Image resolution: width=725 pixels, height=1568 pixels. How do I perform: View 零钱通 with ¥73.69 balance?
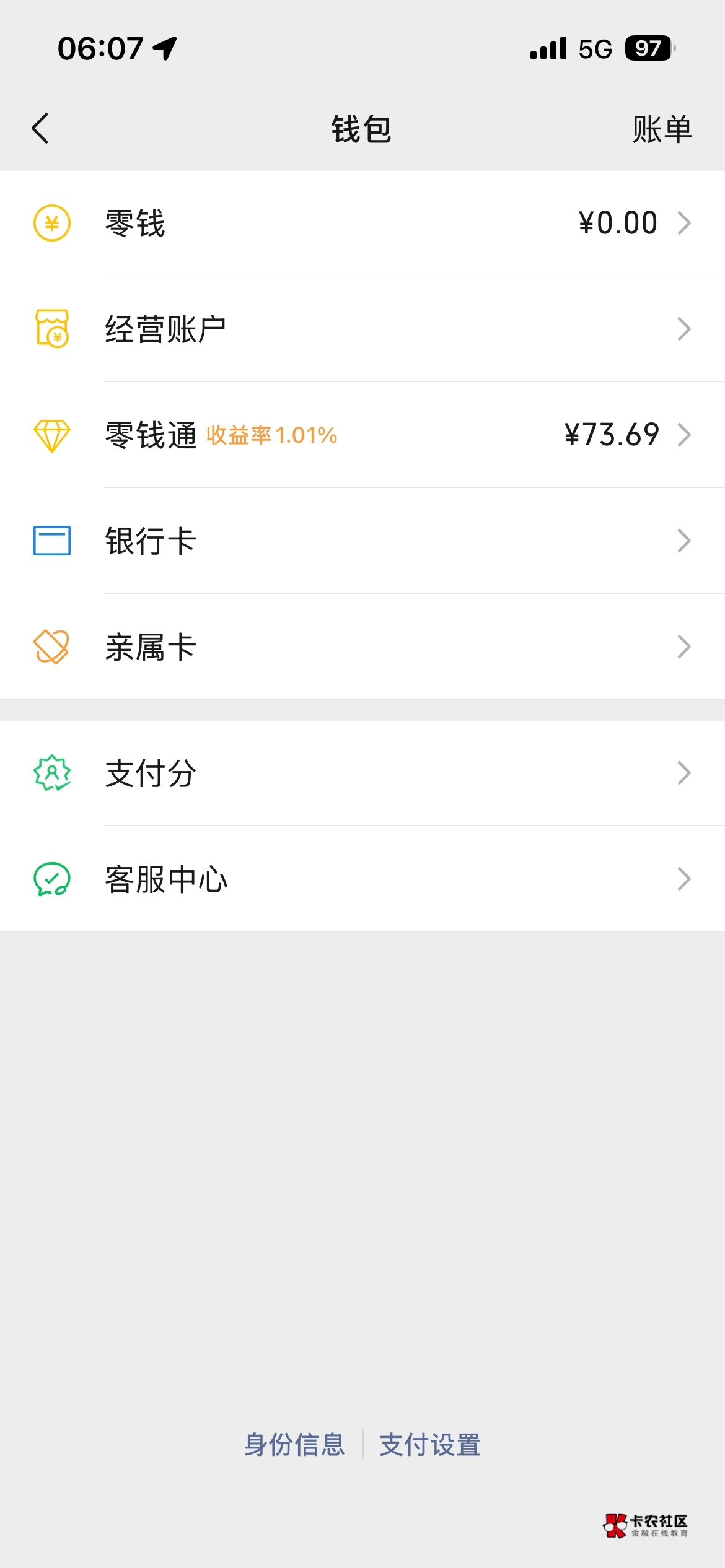point(362,435)
